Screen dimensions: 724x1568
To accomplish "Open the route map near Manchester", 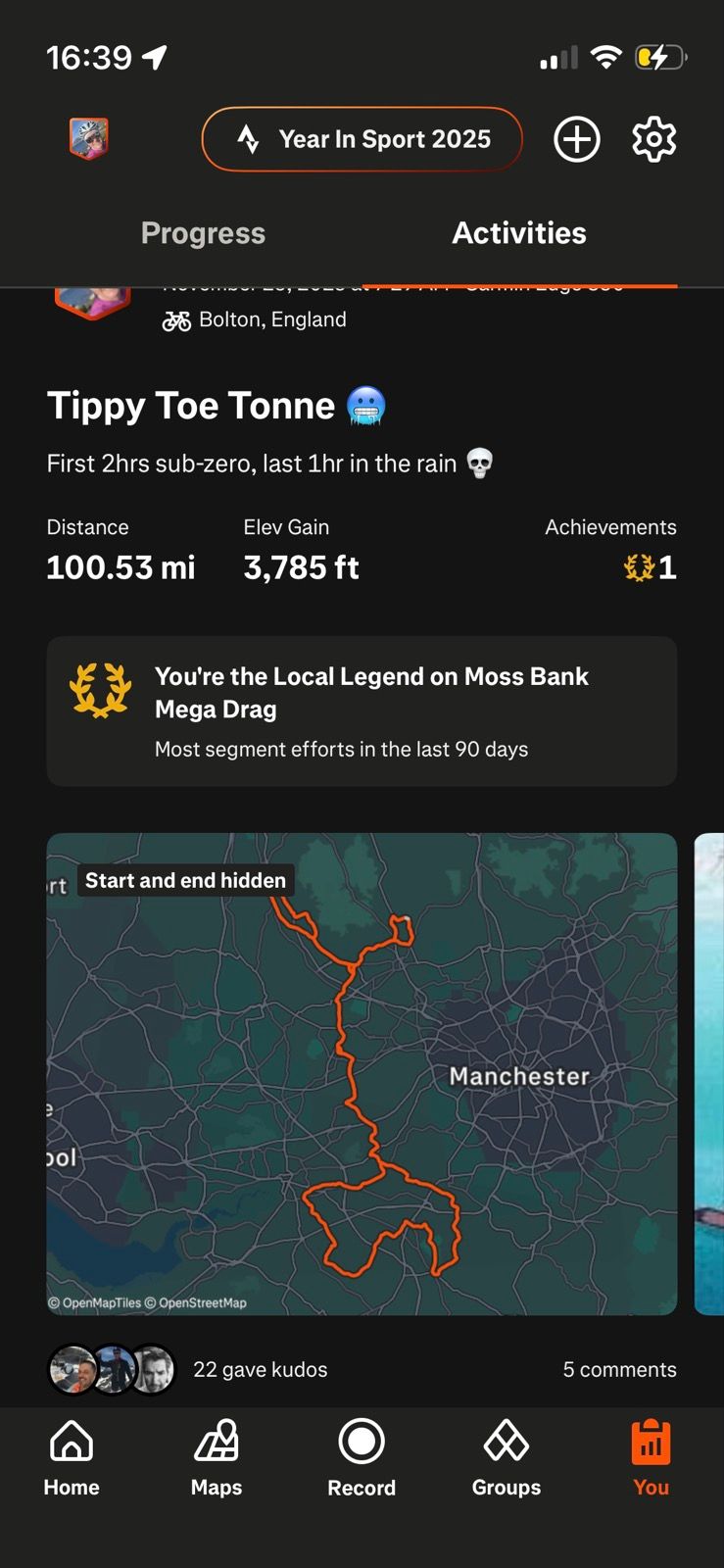I will (x=362, y=1073).
